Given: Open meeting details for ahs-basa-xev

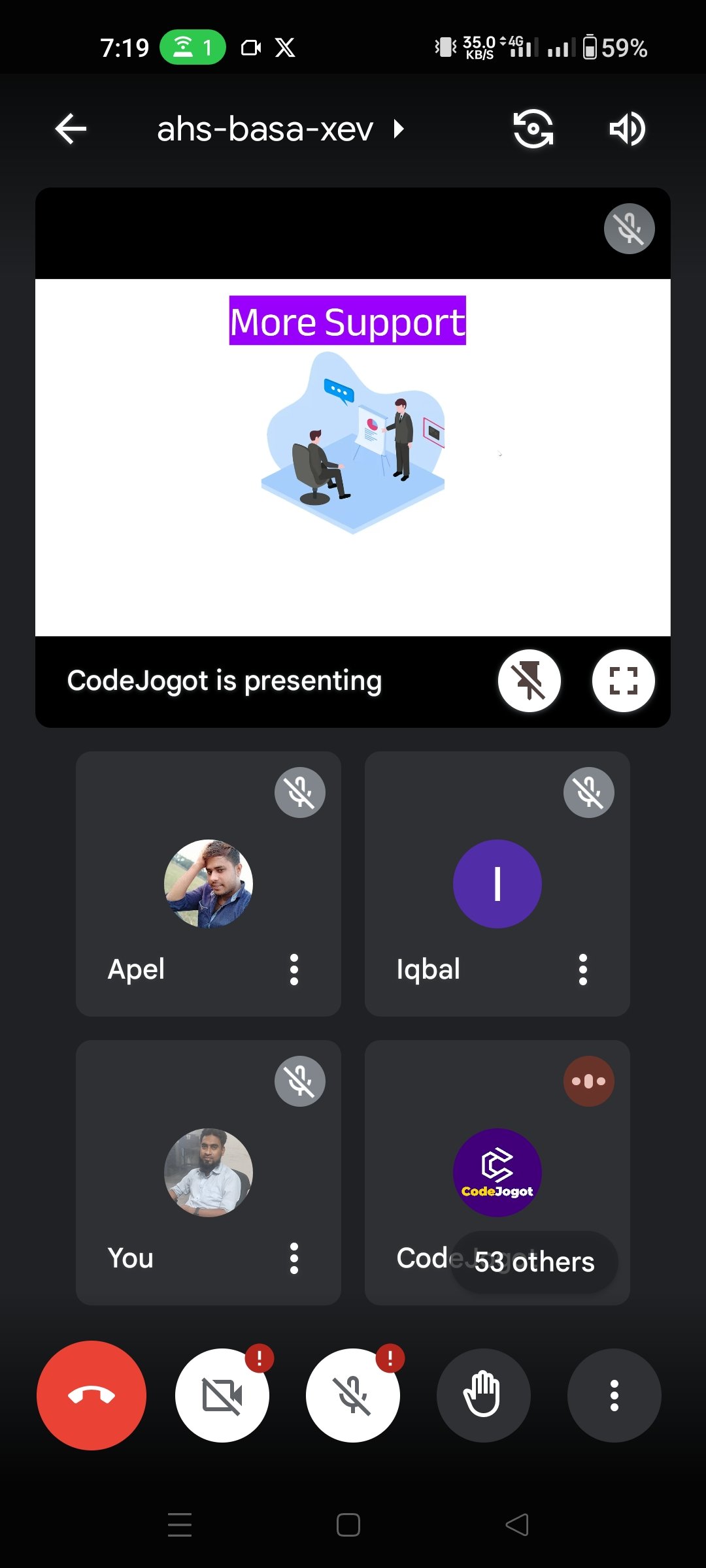Looking at the screenshot, I should (280, 129).
